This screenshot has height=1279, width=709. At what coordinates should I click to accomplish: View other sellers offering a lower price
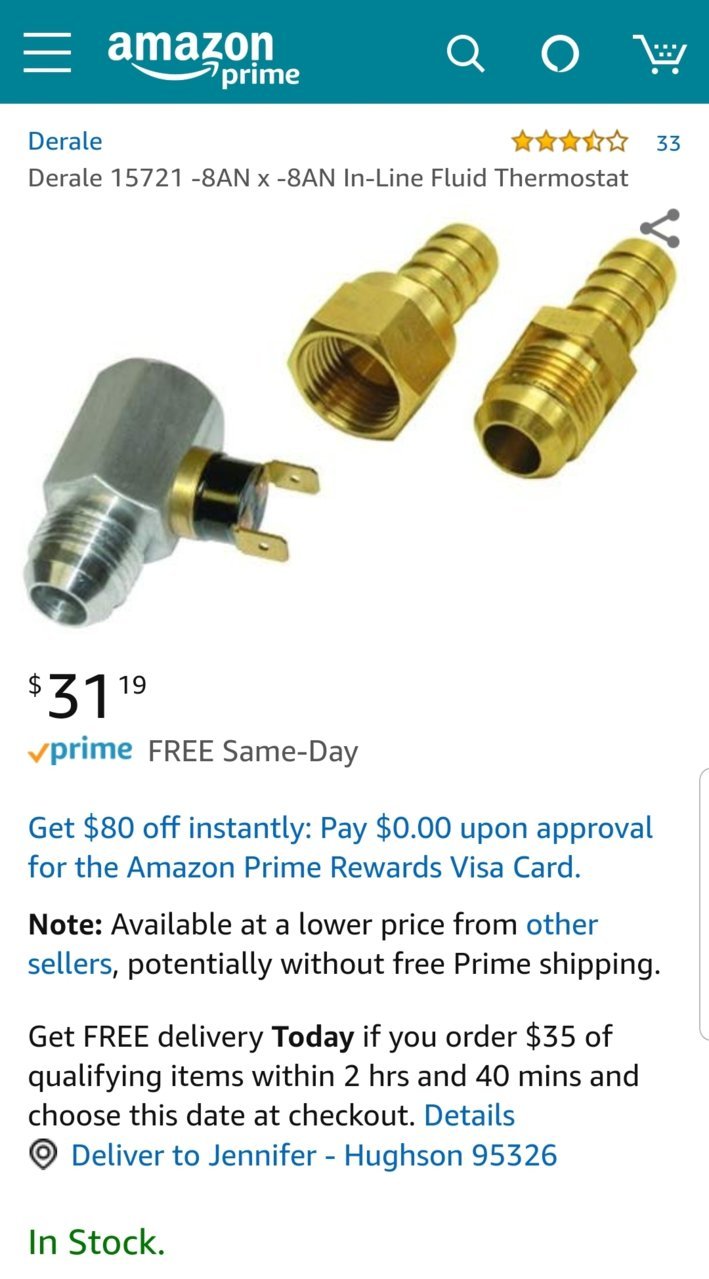(x=313, y=943)
